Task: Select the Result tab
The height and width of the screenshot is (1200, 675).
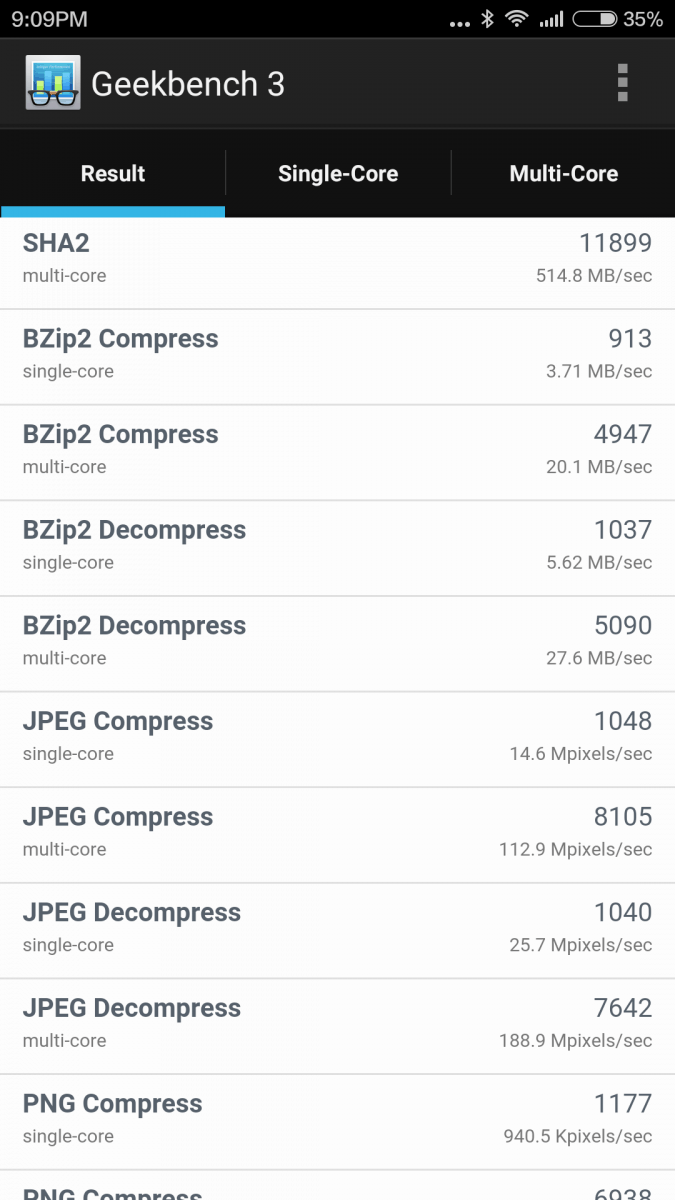Action: click(x=113, y=174)
